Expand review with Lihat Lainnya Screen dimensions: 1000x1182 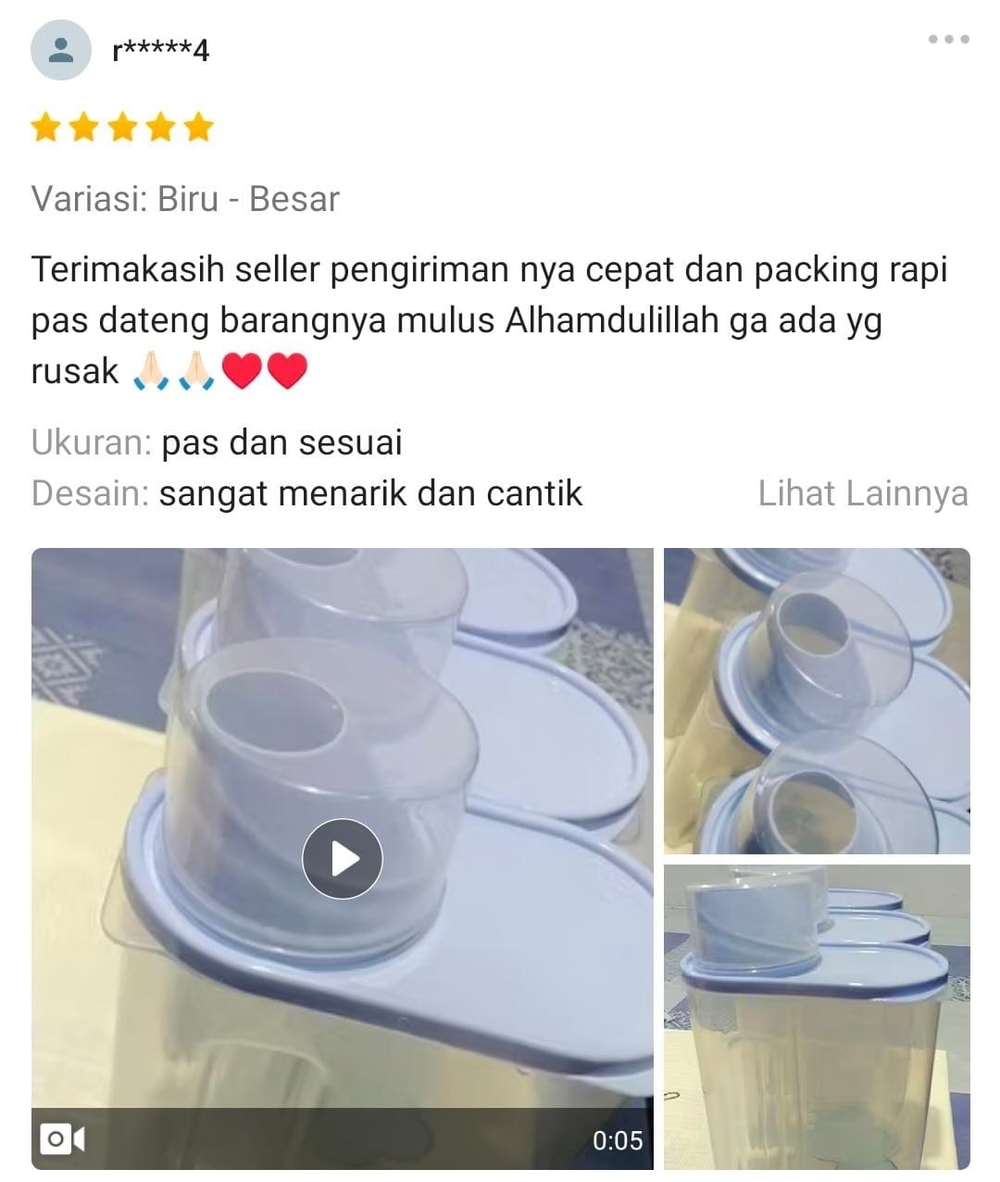862,494
